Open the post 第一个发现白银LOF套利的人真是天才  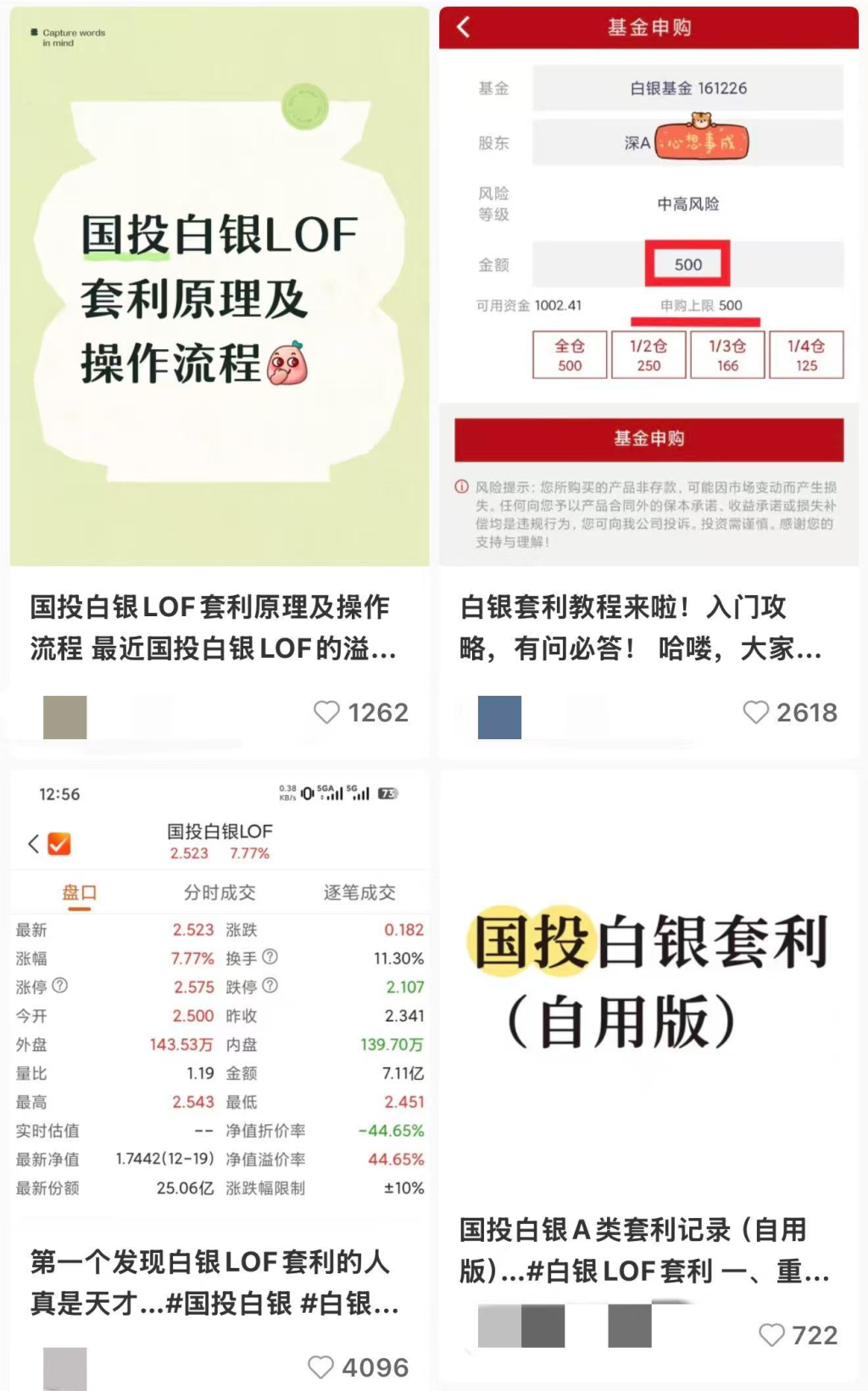pos(213,1282)
